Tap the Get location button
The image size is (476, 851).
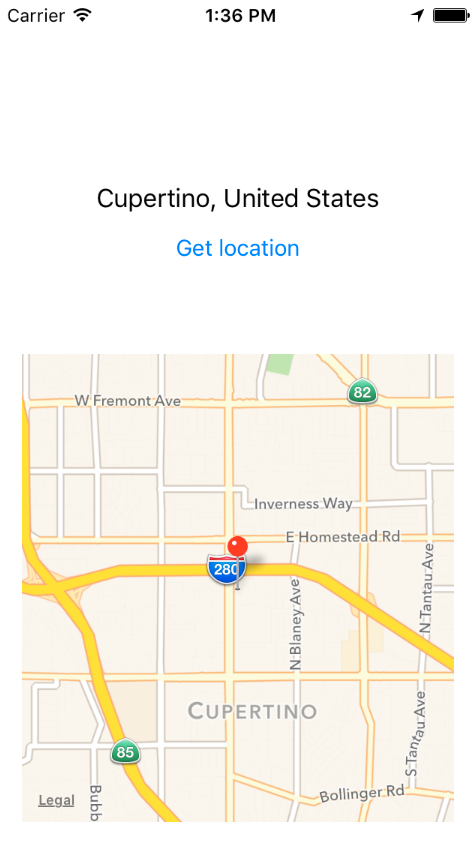[x=238, y=248]
